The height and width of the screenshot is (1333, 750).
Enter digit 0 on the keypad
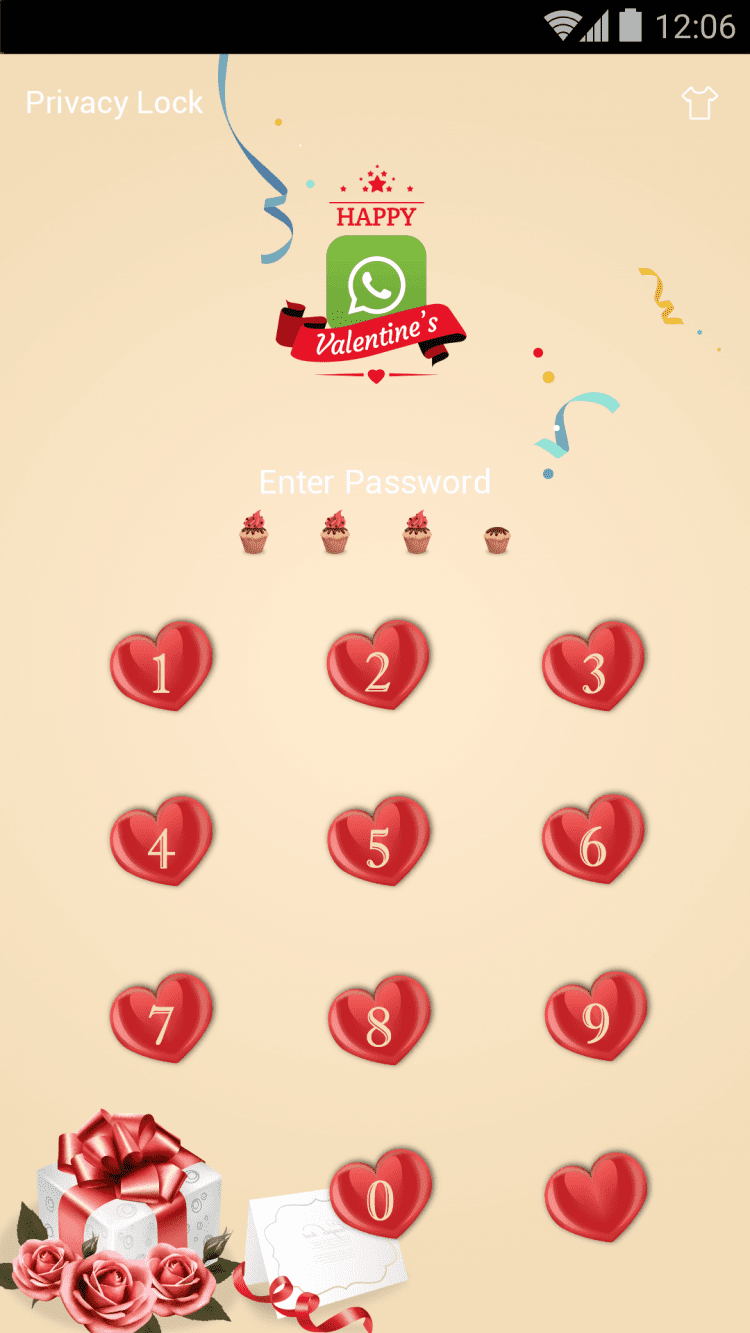click(x=380, y=1195)
